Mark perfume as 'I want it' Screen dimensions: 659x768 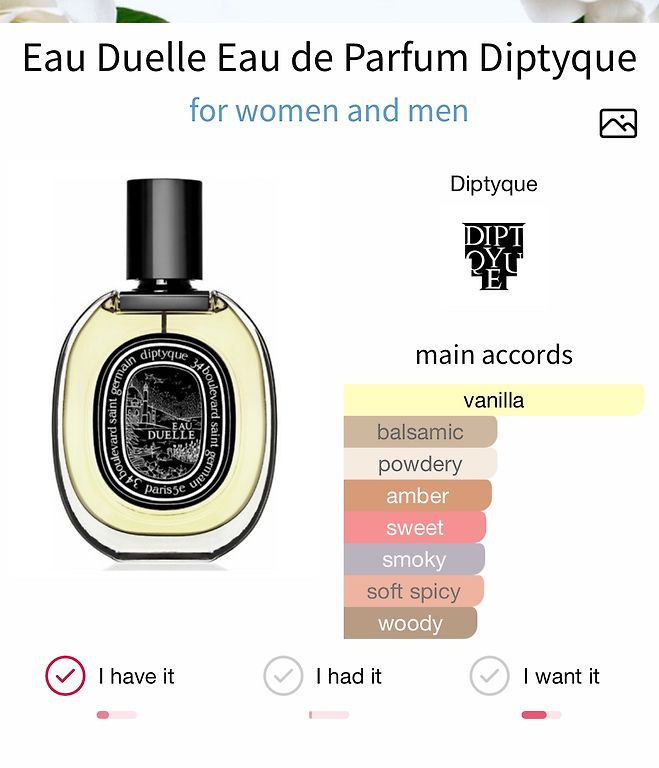tap(490, 677)
